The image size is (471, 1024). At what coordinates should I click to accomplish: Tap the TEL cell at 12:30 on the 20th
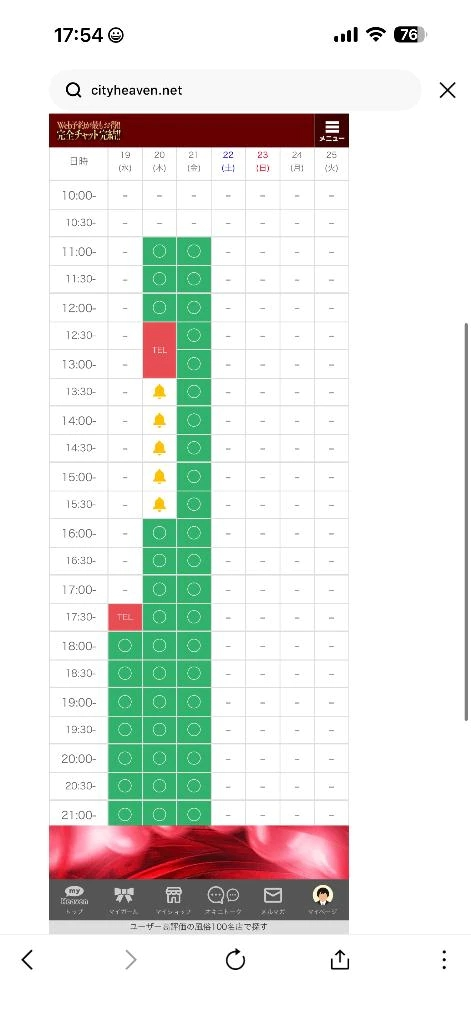click(159, 350)
